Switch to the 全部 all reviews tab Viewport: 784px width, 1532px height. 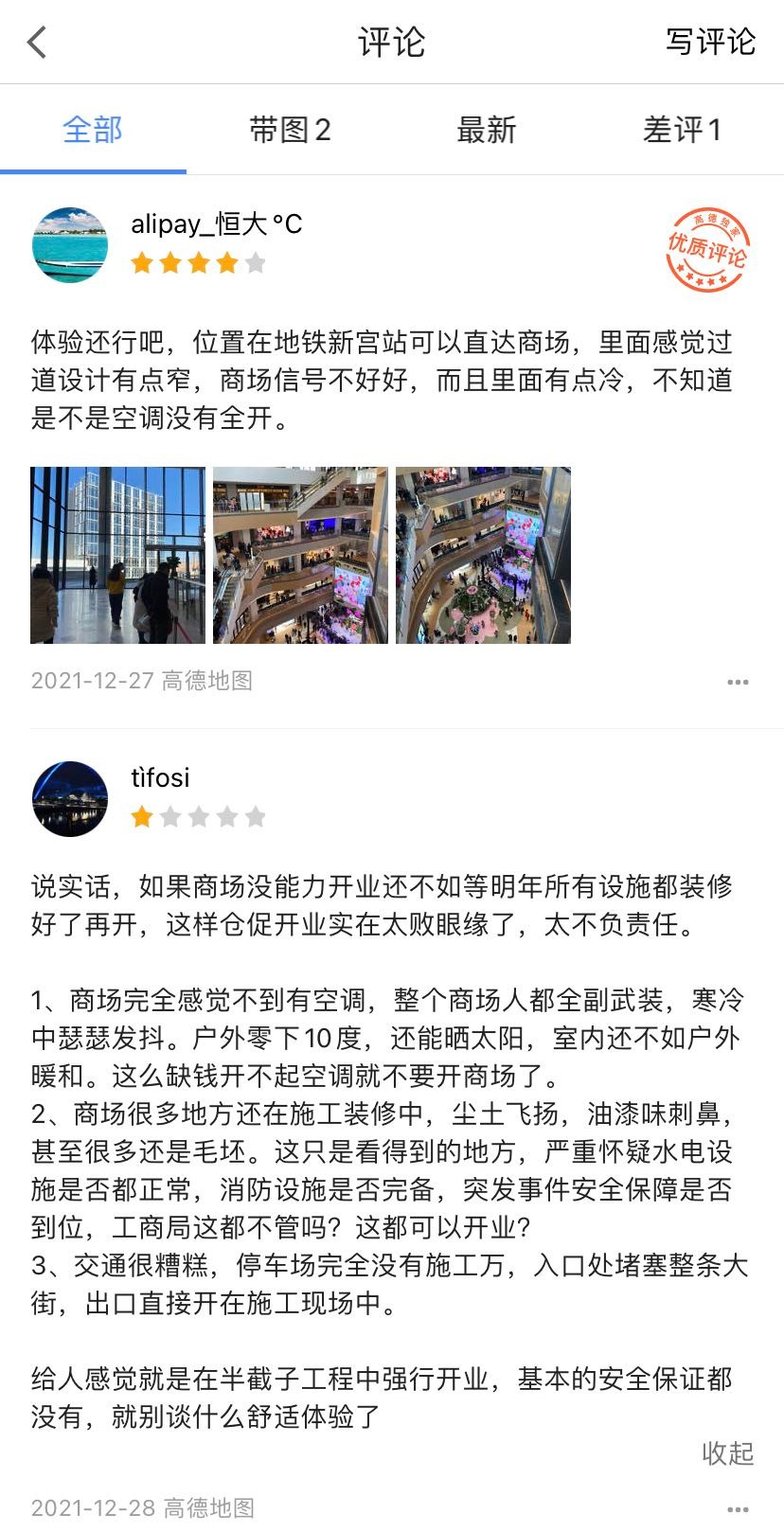[92, 130]
